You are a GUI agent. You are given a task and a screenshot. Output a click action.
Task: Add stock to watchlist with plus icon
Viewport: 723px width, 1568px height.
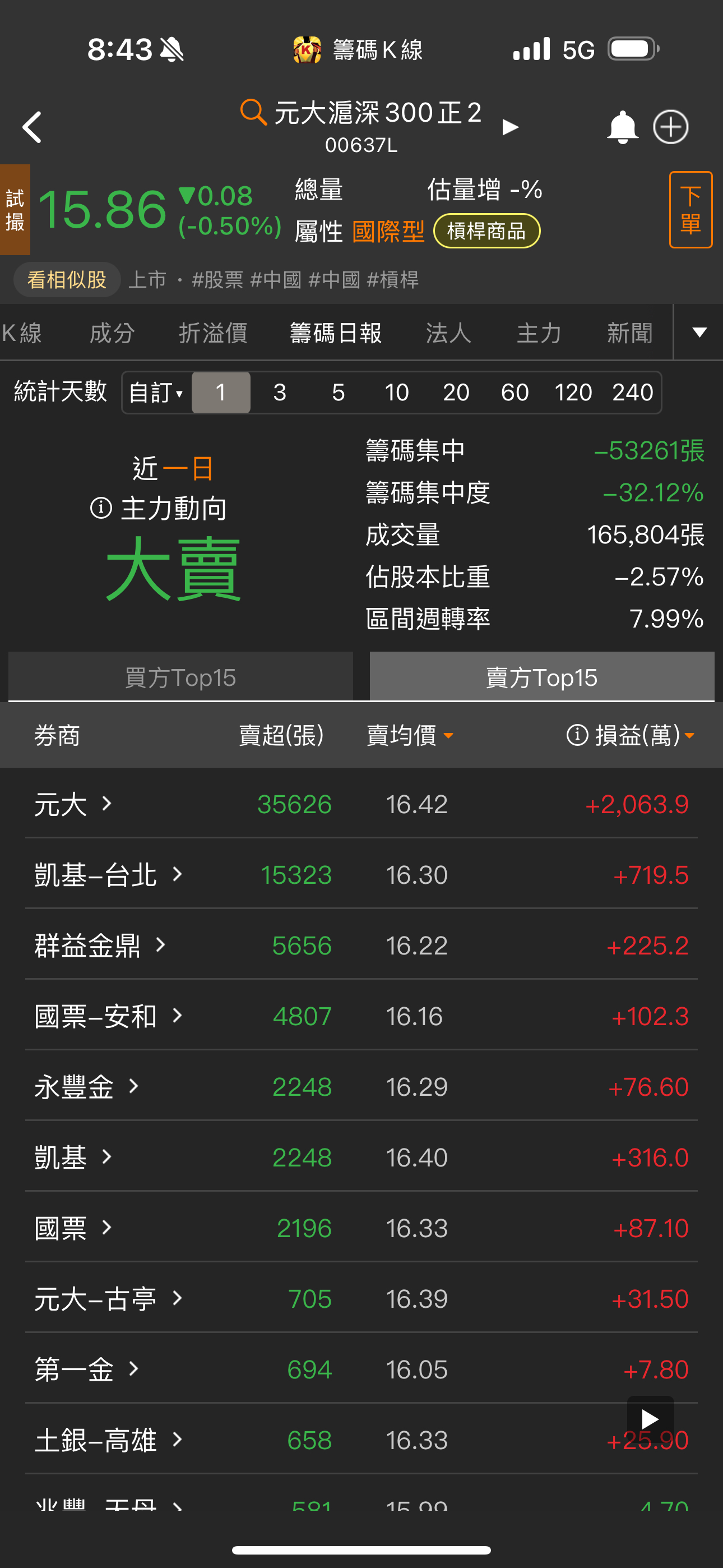(x=671, y=127)
